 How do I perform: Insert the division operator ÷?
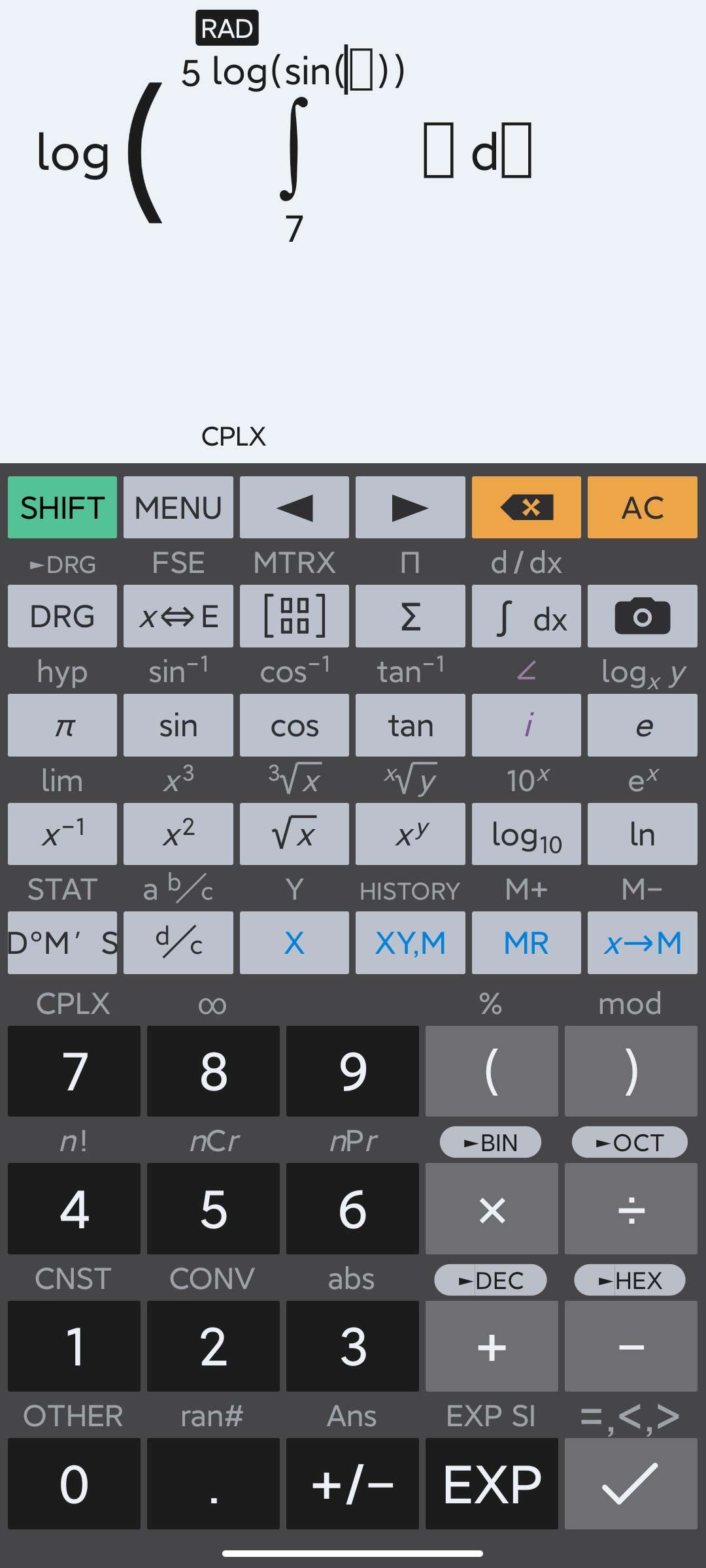coord(631,1209)
